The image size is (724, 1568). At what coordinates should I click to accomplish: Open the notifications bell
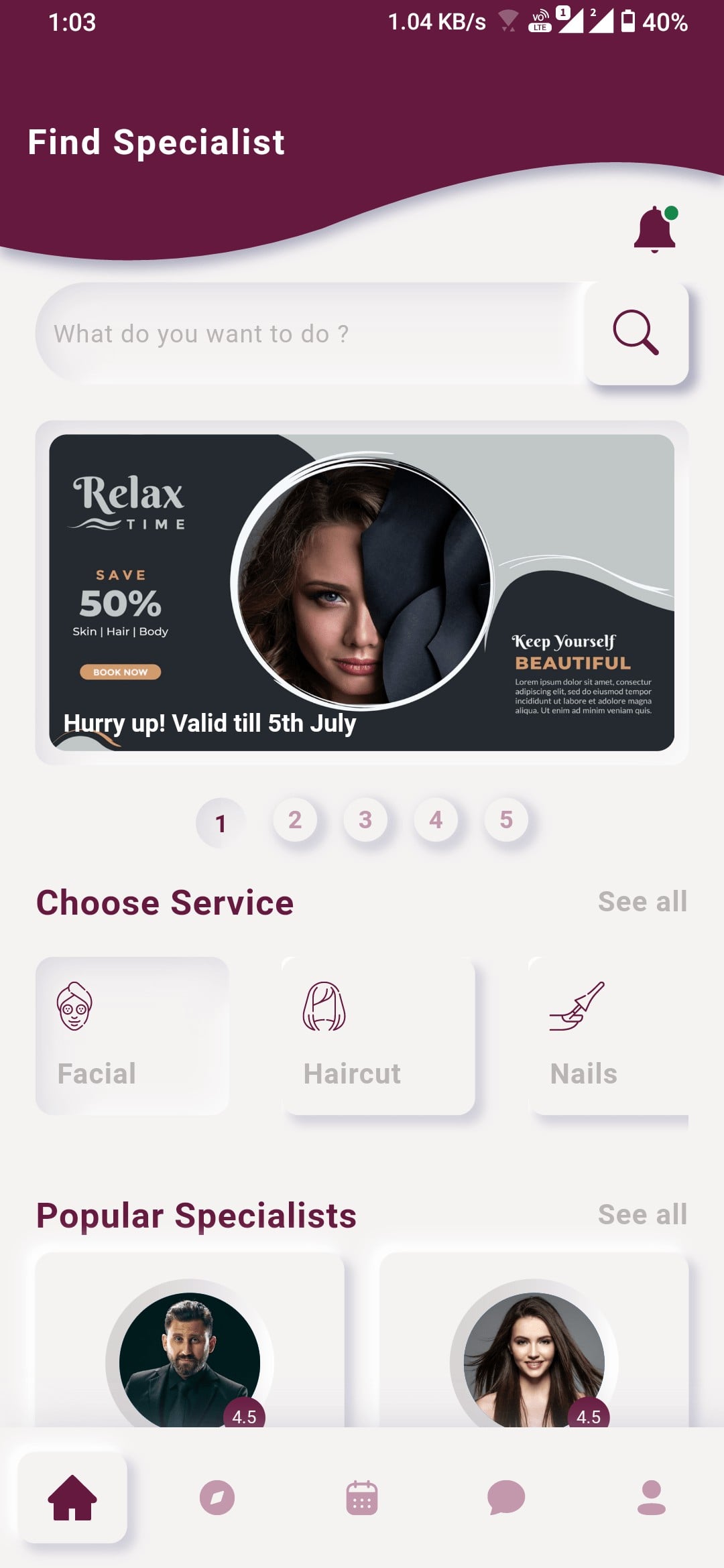pos(655,230)
